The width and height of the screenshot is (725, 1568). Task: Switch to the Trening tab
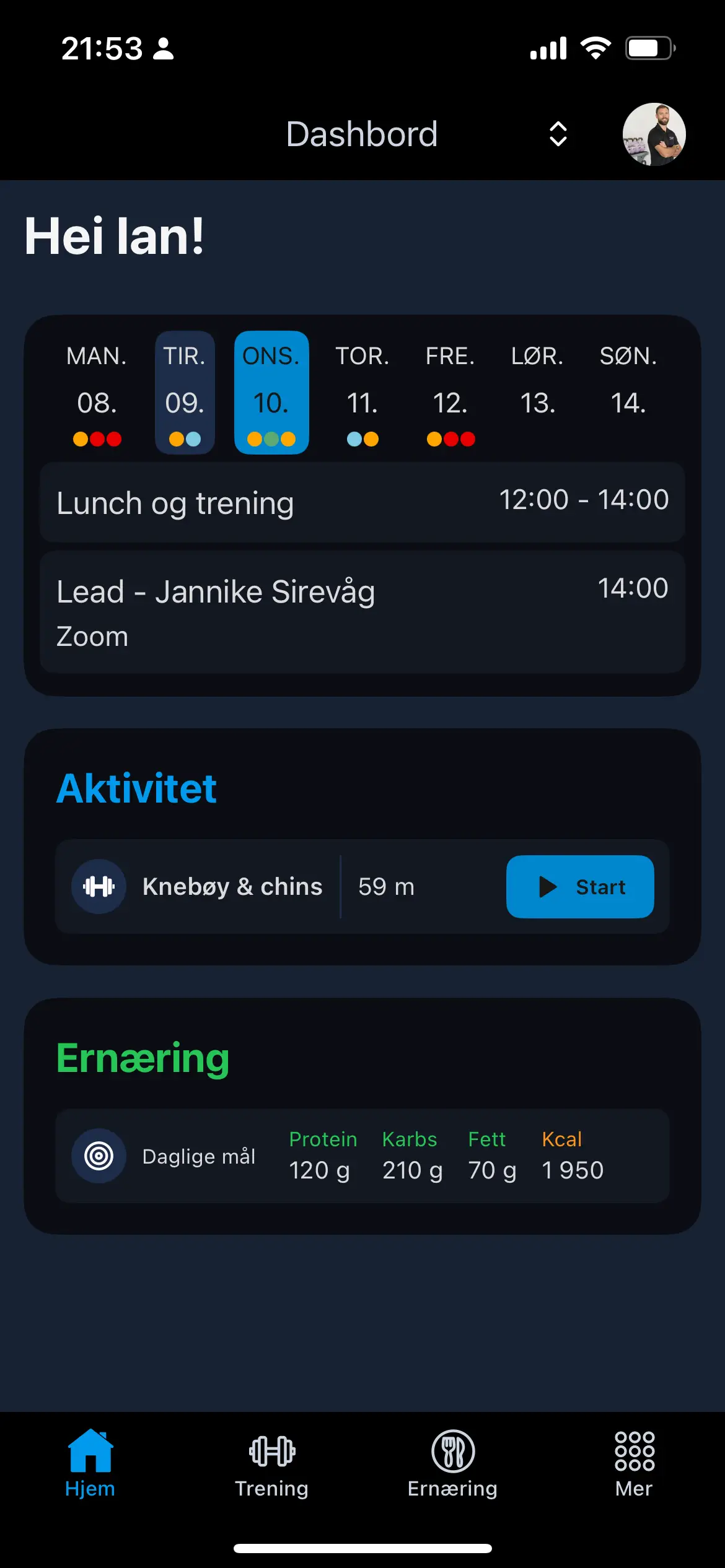271,1463
